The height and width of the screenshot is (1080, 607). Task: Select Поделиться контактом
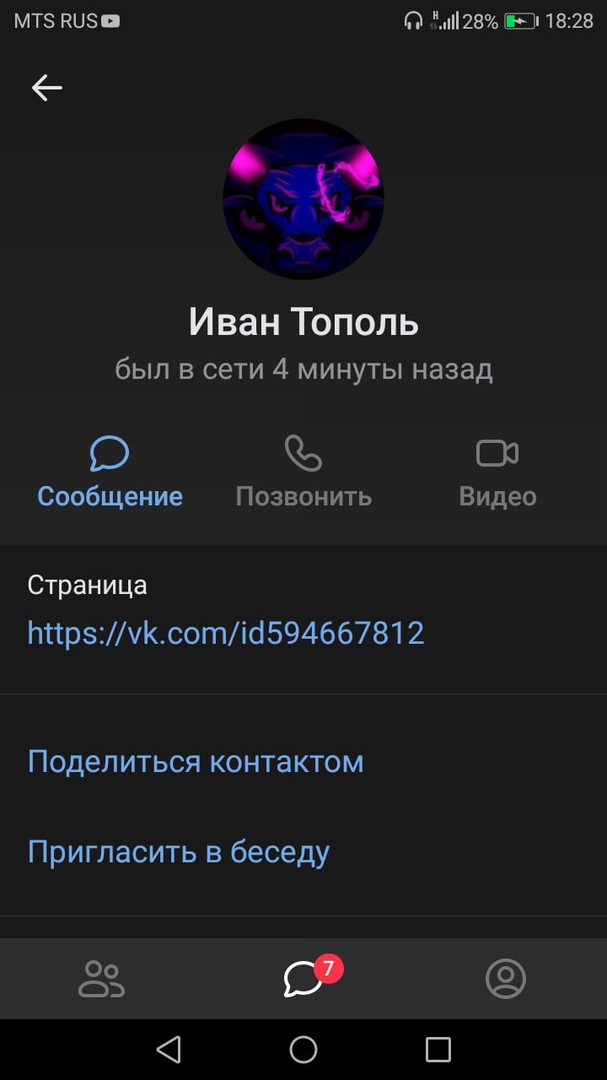196,762
